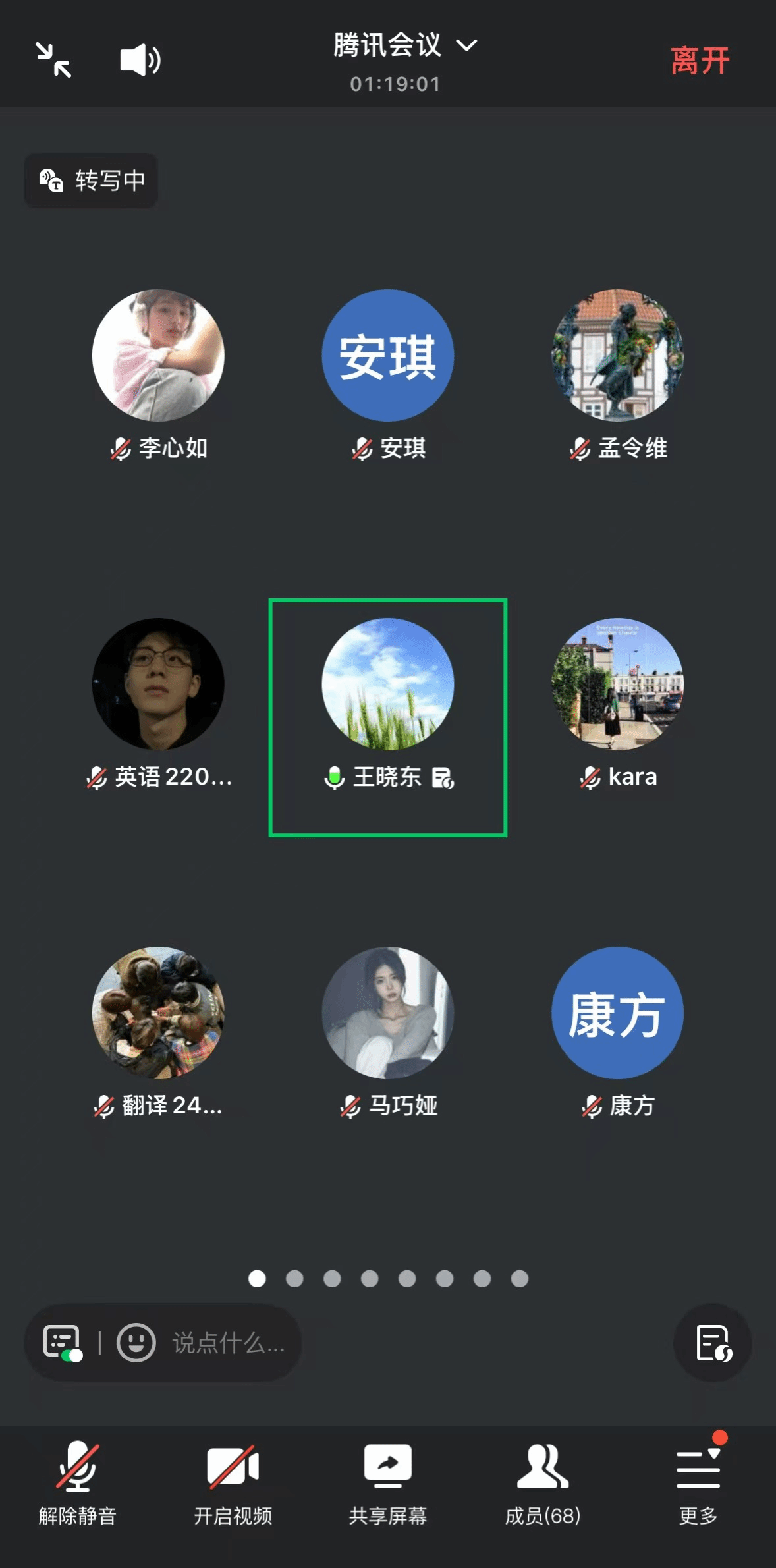Toggle the speaker audio output
The width and height of the screenshot is (776, 1568).
(x=140, y=60)
